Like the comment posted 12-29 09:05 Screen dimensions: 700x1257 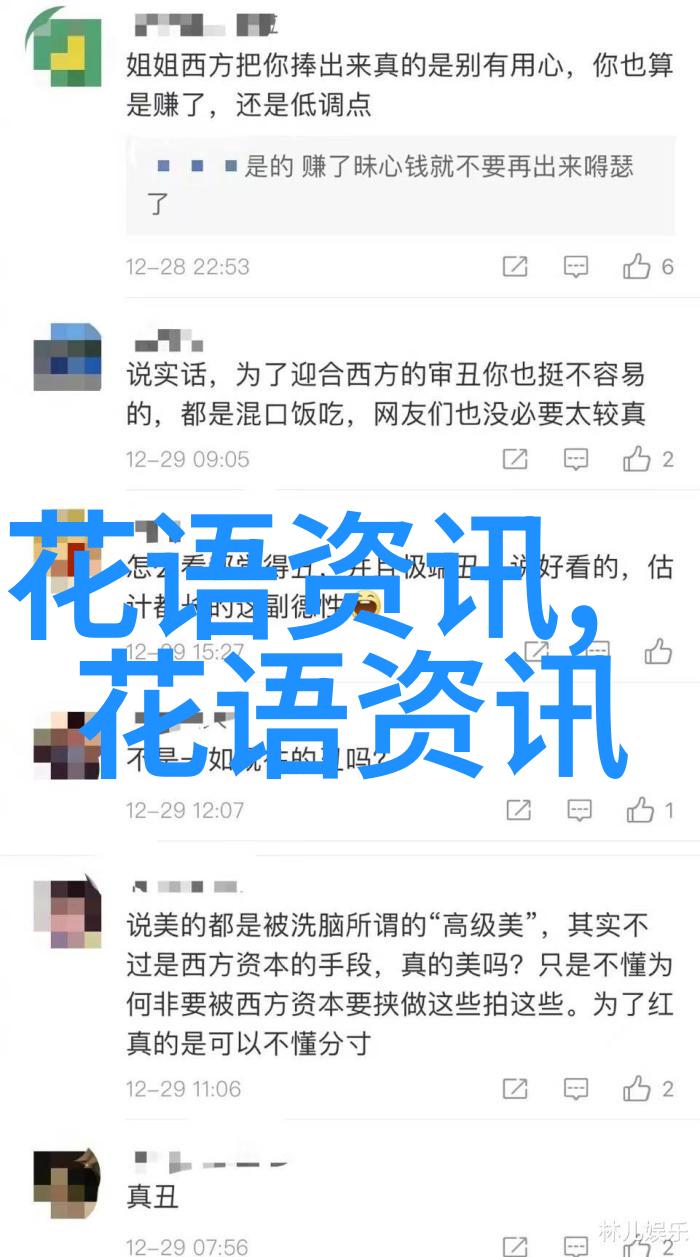(637, 459)
